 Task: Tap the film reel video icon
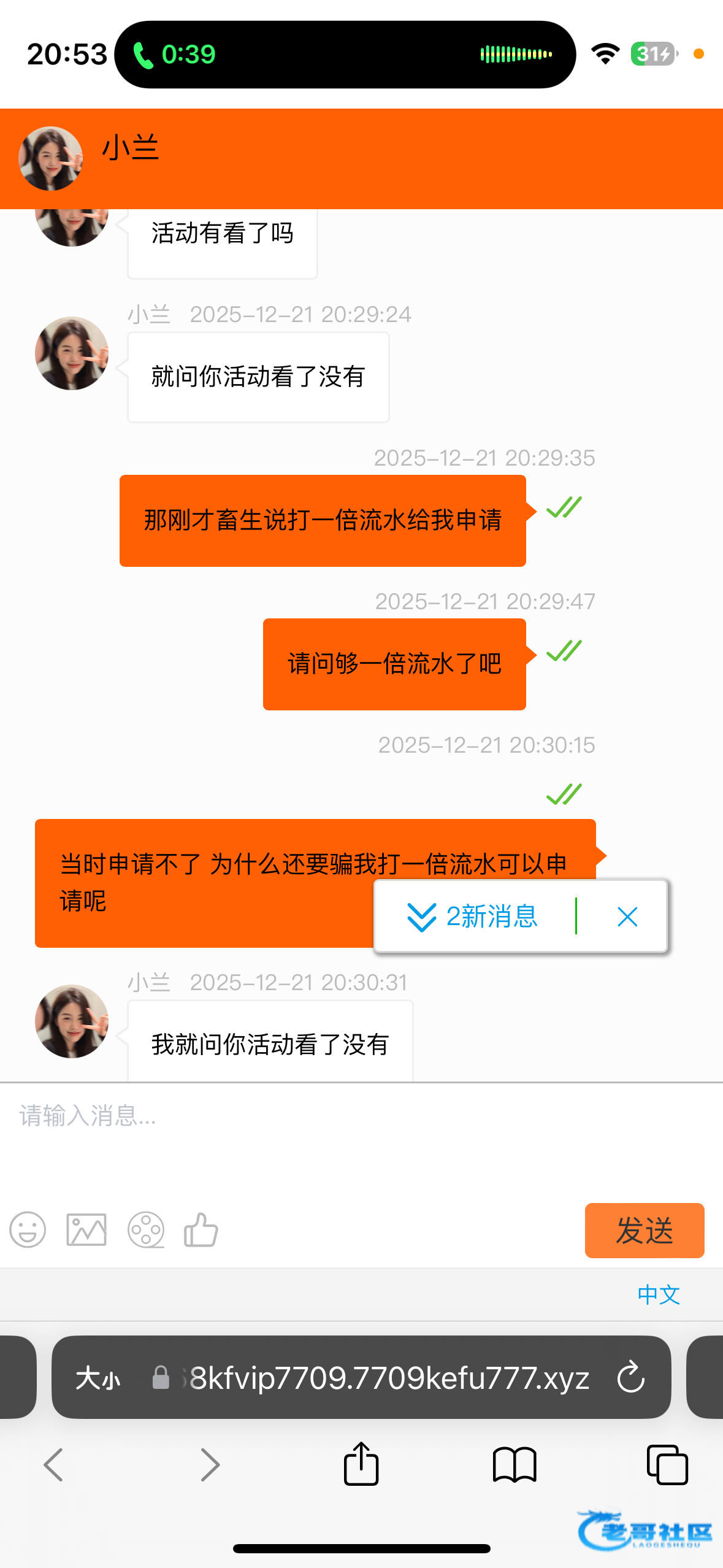tap(146, 1230)
